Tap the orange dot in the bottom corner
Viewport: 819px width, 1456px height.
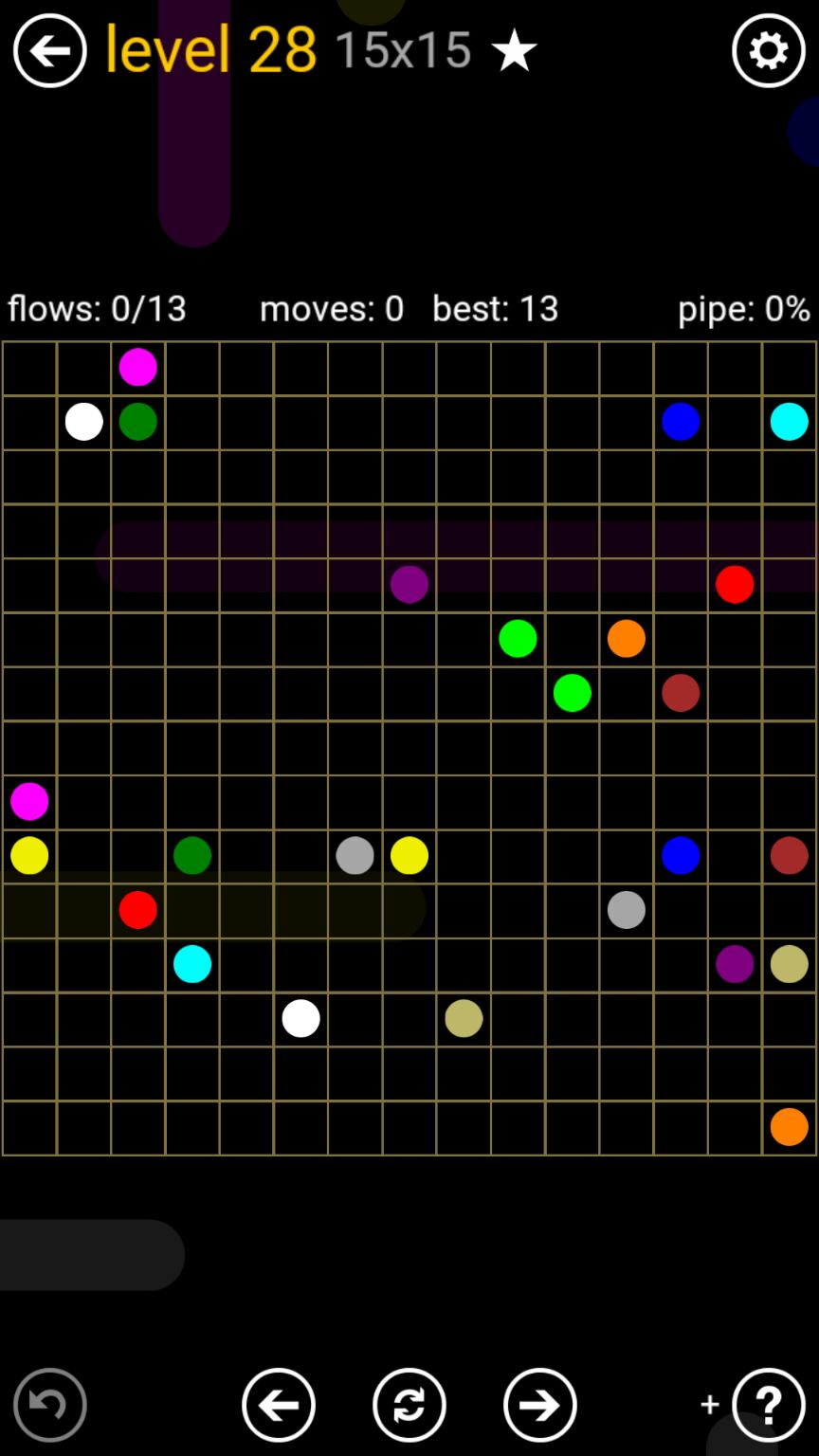tap(789, 1127)
